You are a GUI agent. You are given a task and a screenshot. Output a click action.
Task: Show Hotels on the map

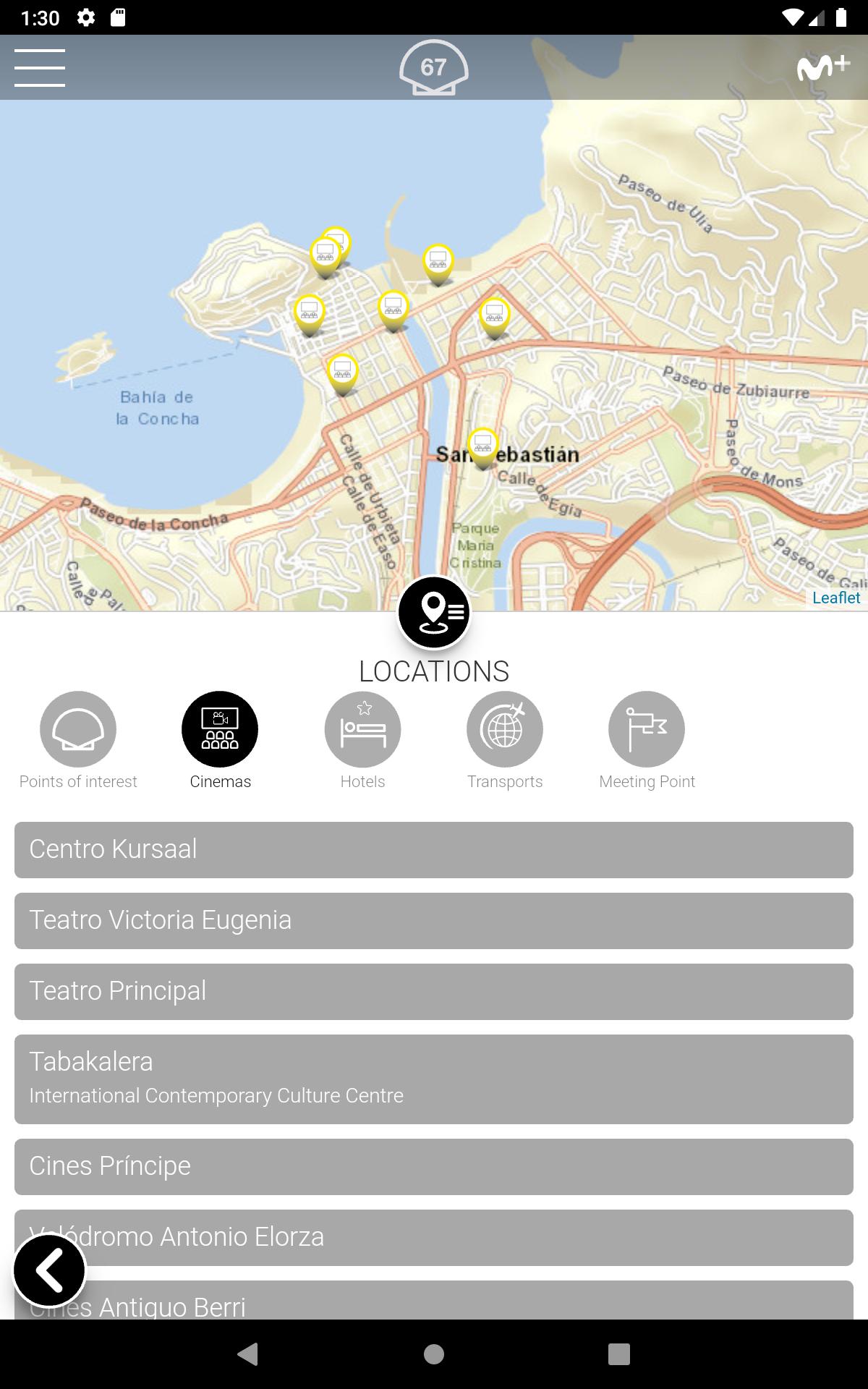tap(362, 729)
